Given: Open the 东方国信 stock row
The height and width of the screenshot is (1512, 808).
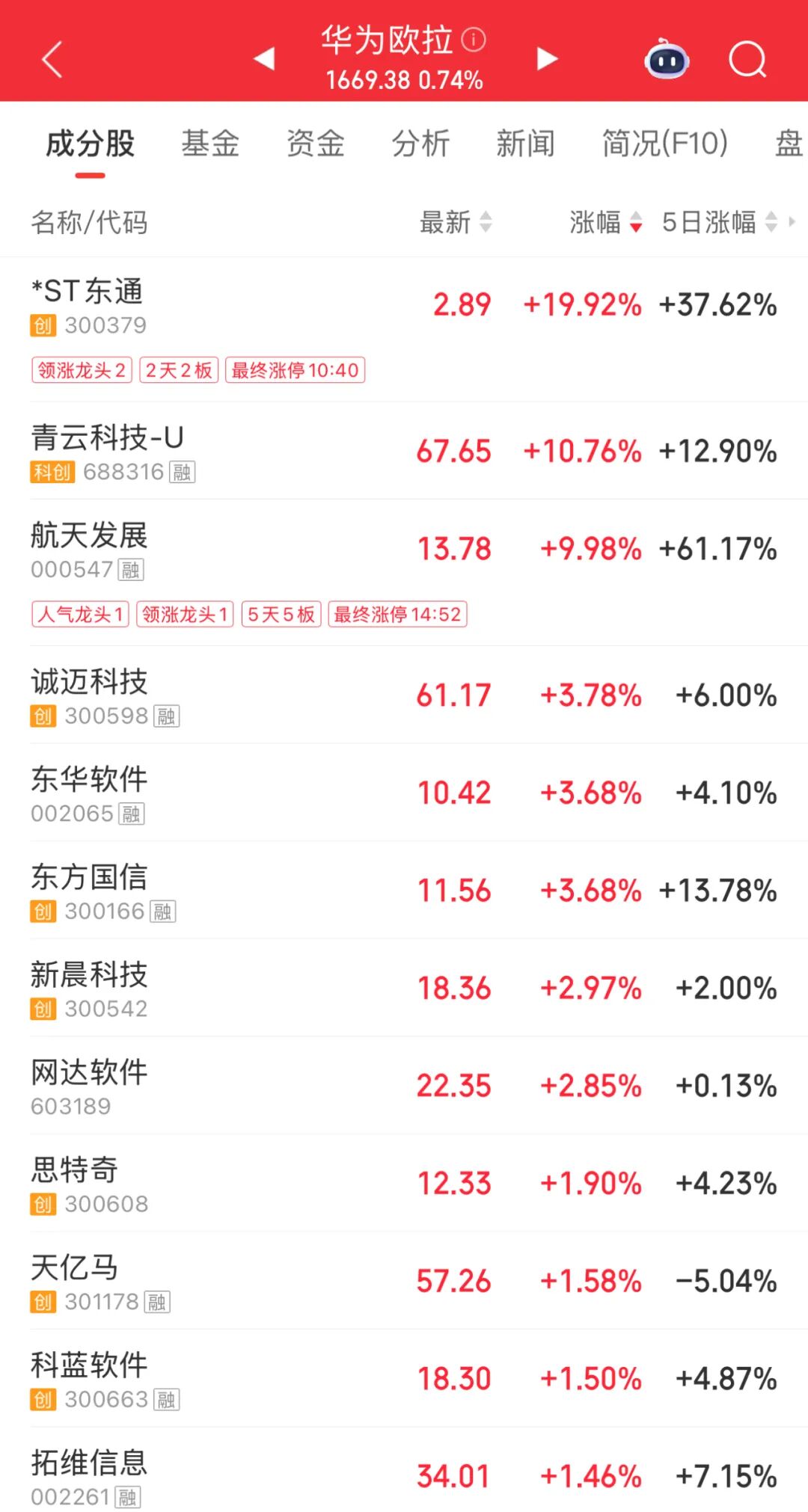Looking at the screenshot, I should coord(404,891).
